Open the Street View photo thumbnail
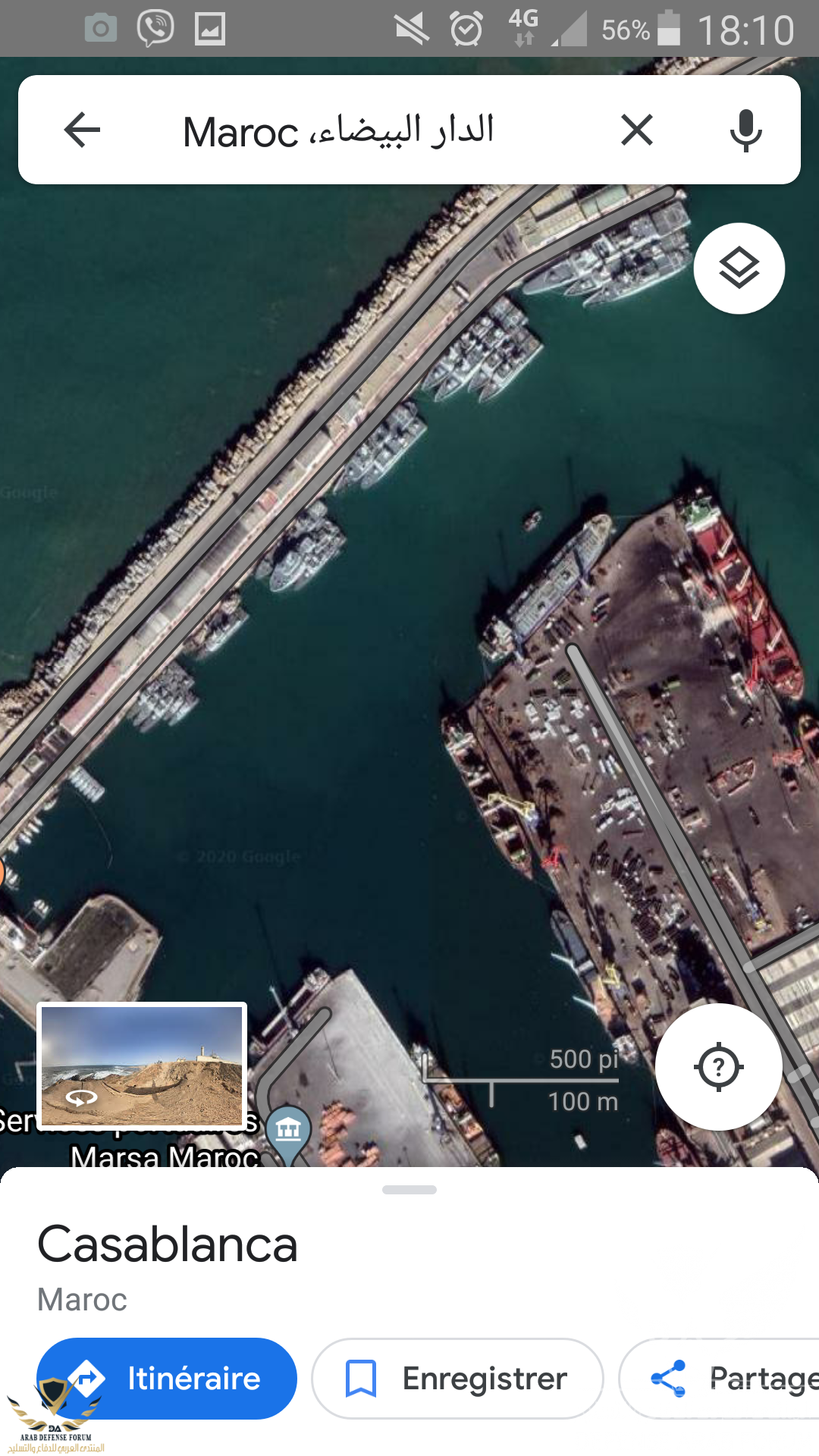Screen dimensions: 819x1456 142,1065
